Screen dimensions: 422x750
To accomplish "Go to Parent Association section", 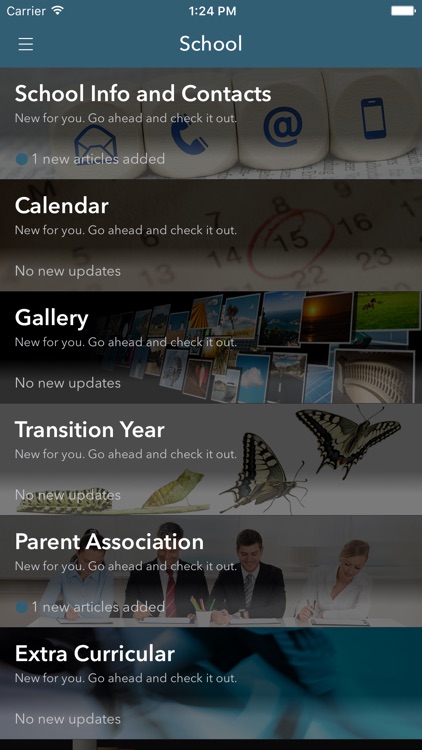I will point(211,571).
